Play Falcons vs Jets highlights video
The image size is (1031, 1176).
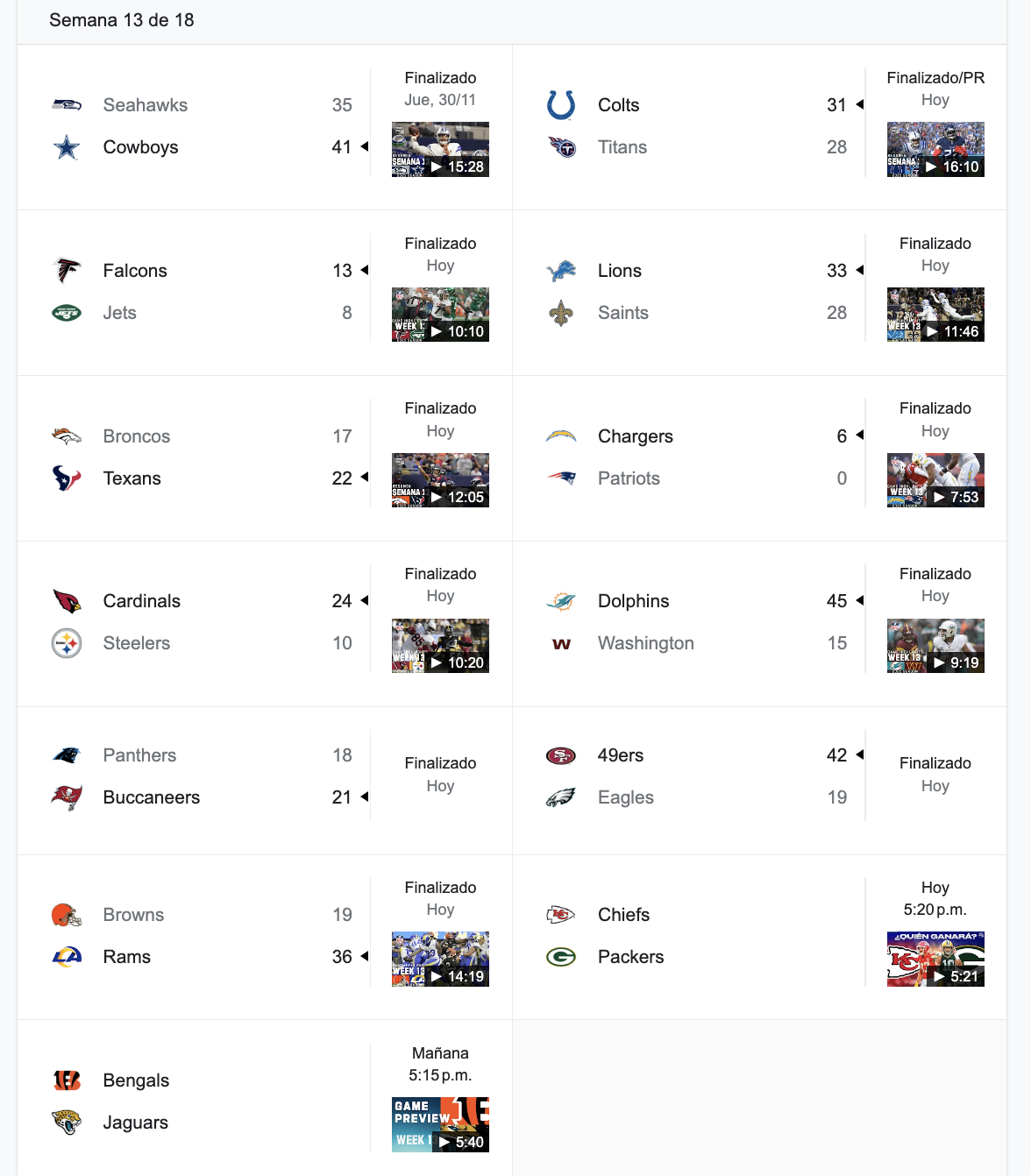pos(440,315)
